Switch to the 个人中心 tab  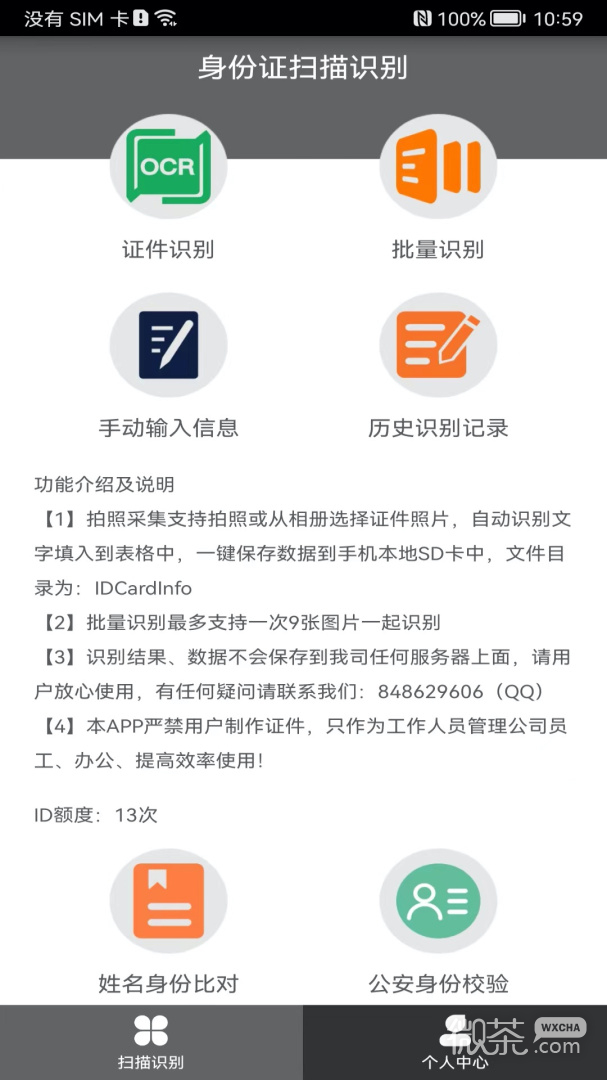[455, 1042]
